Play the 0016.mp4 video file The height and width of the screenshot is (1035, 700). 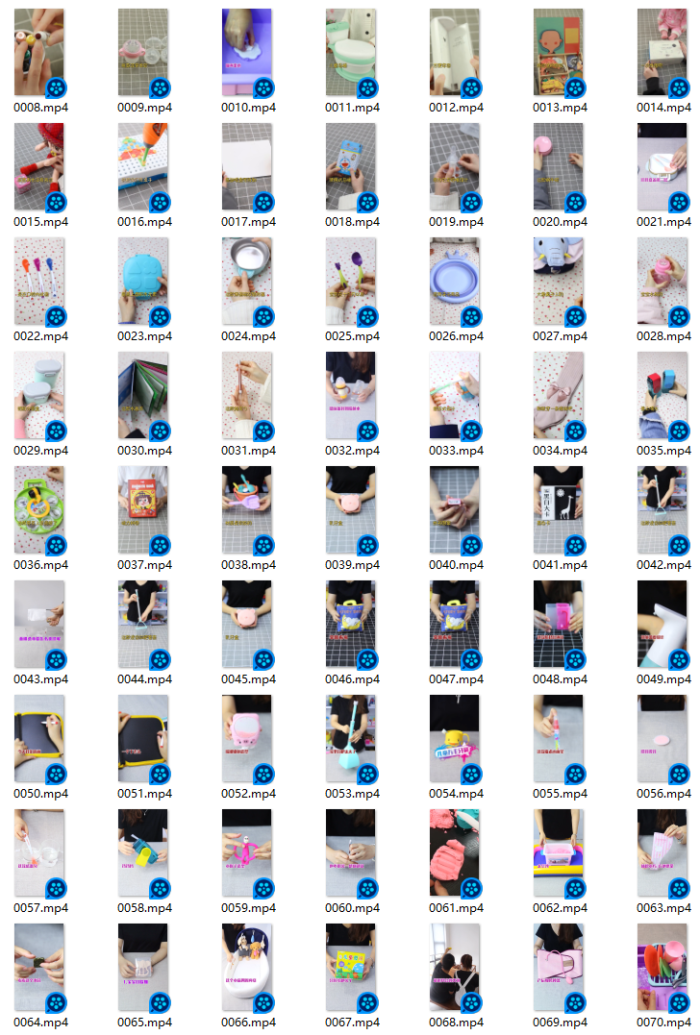tap(143, 166)
